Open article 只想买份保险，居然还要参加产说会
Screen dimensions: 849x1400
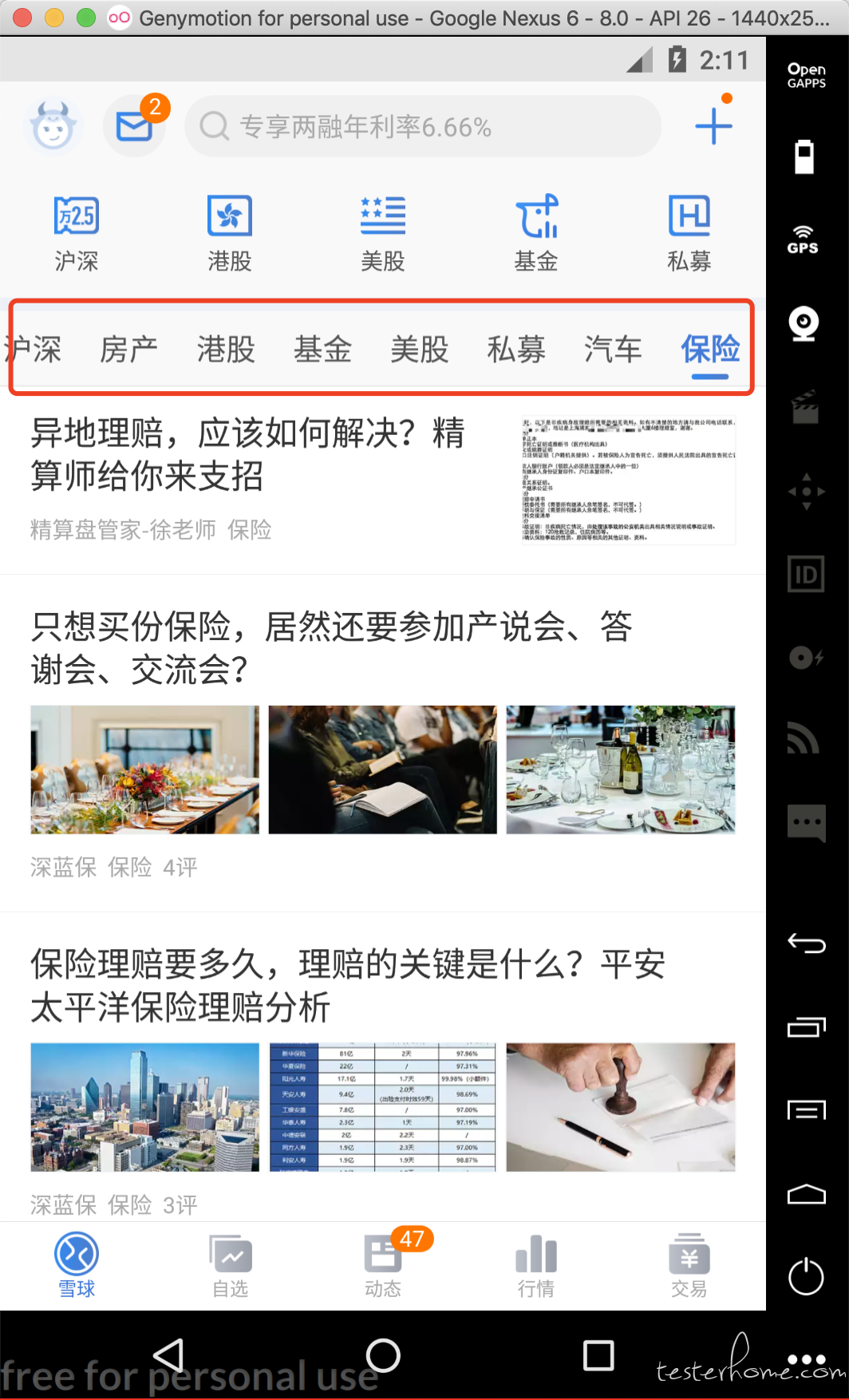pos(331,648)
